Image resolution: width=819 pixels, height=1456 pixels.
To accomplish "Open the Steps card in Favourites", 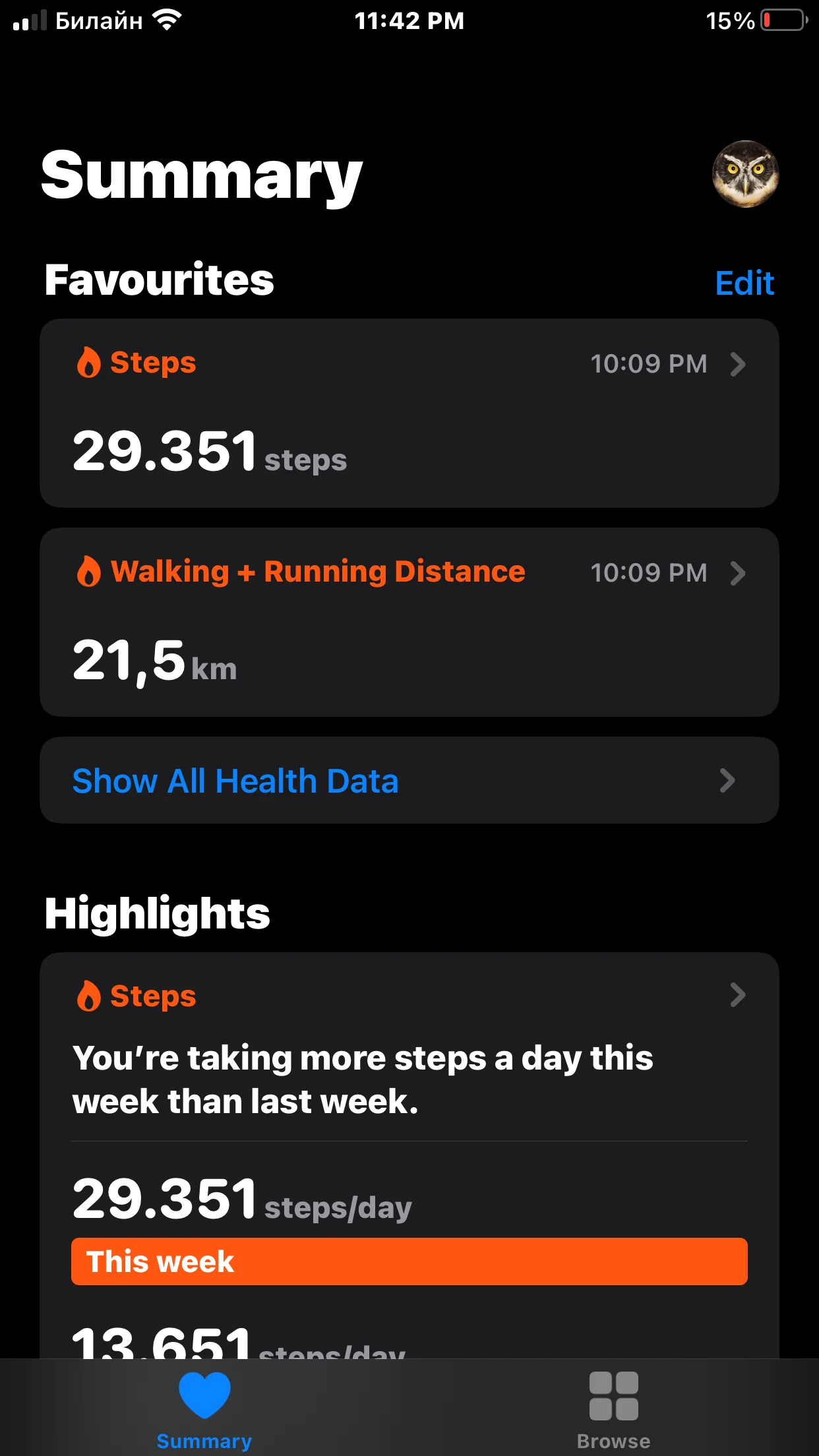I will [409, 413].
